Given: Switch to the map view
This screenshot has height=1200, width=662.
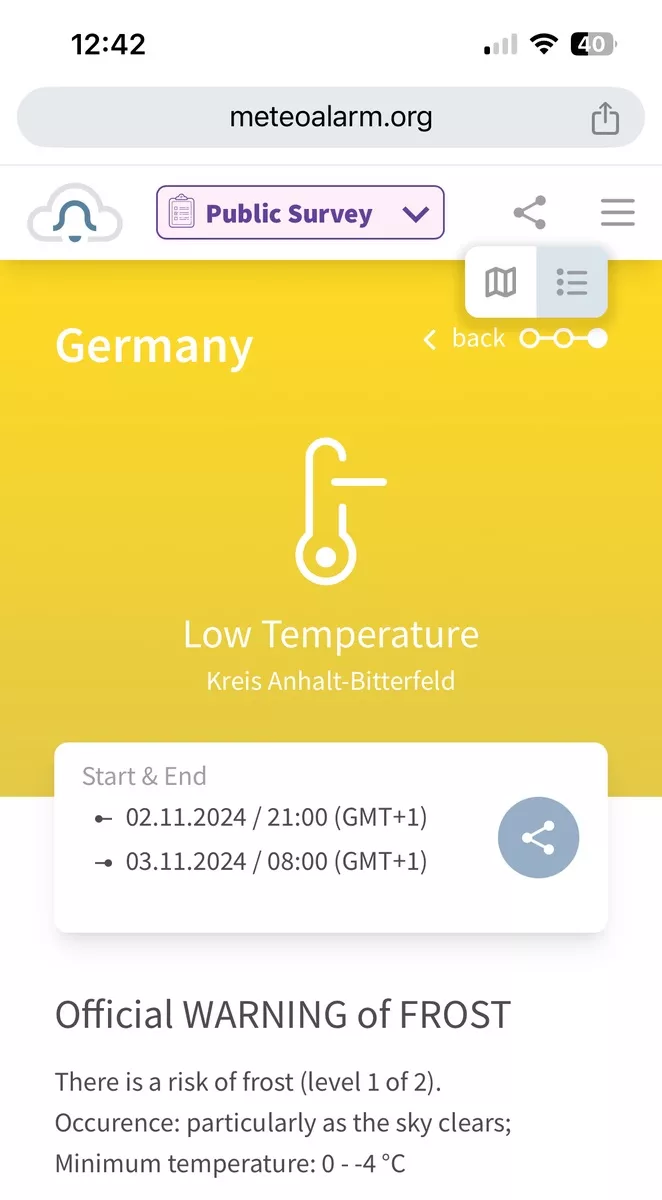Looking at the screenshot, I should [x=501, y=282].
